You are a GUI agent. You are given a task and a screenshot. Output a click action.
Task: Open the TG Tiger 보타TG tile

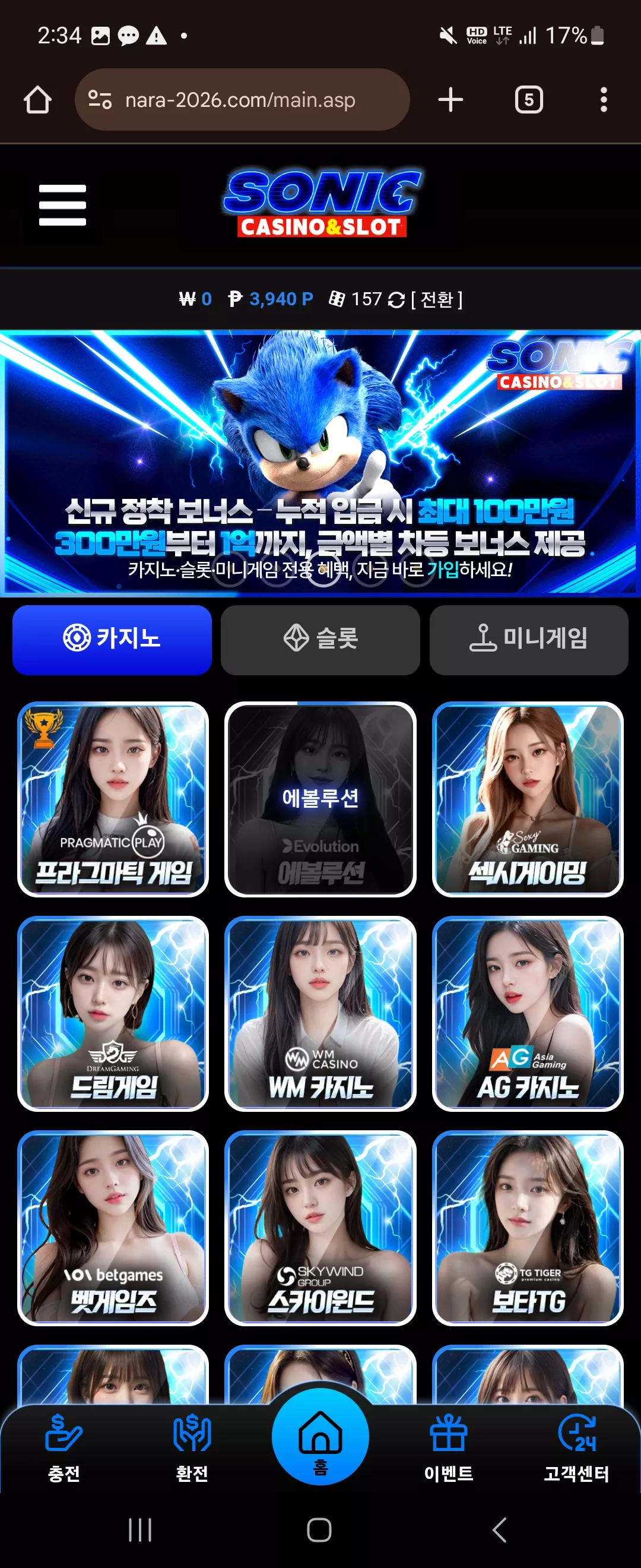pos(528,1228)
